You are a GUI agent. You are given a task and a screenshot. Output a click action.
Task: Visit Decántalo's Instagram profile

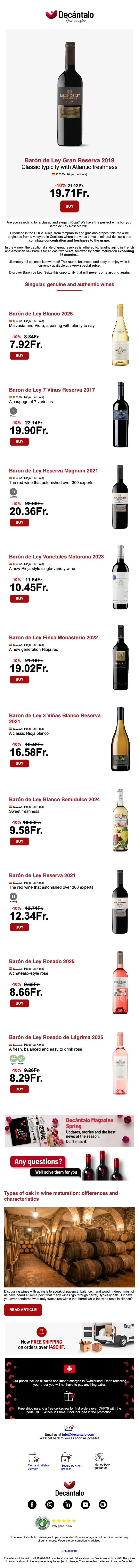(x=50, y=1504)
